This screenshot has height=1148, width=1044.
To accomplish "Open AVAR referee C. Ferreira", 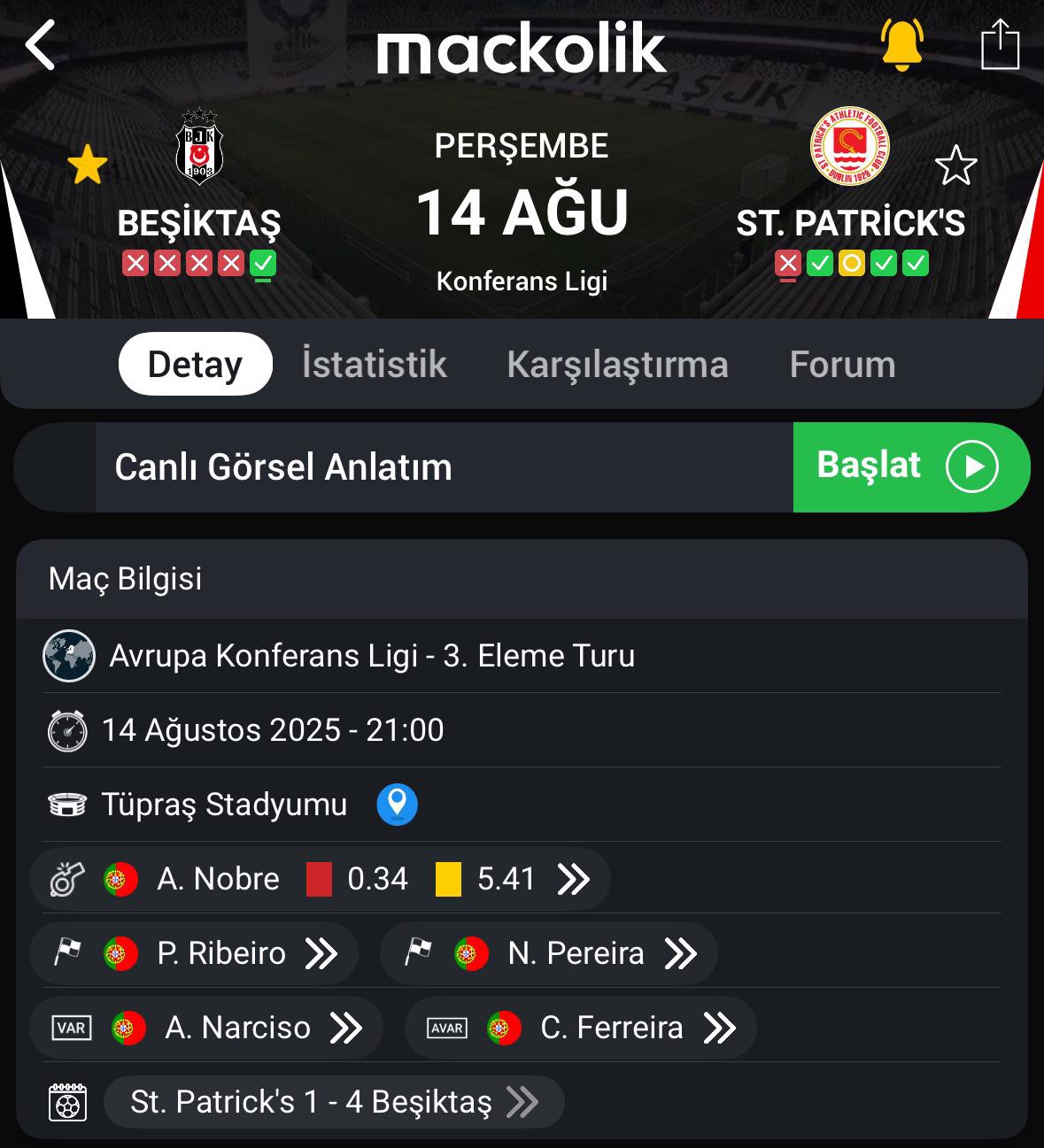I will coord(581,1028).
